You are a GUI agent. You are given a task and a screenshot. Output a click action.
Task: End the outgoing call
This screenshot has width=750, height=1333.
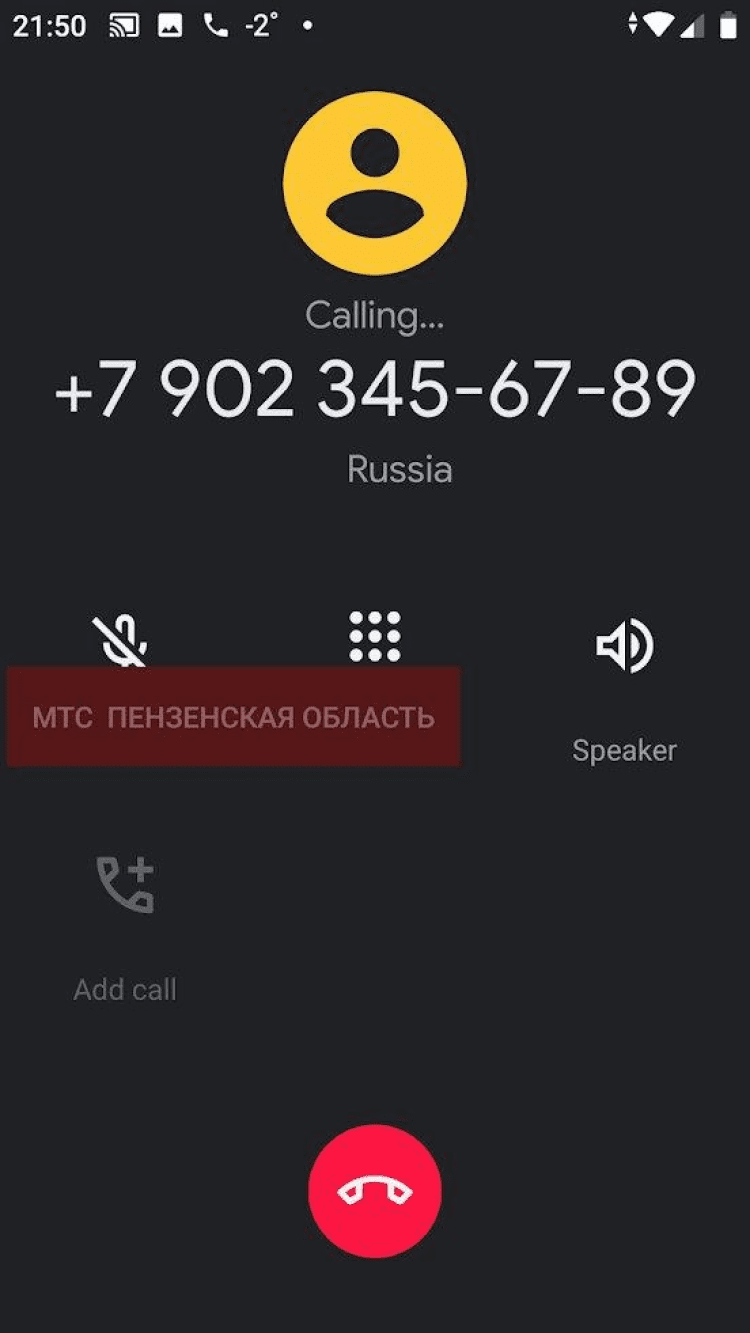pos(374,1190)
